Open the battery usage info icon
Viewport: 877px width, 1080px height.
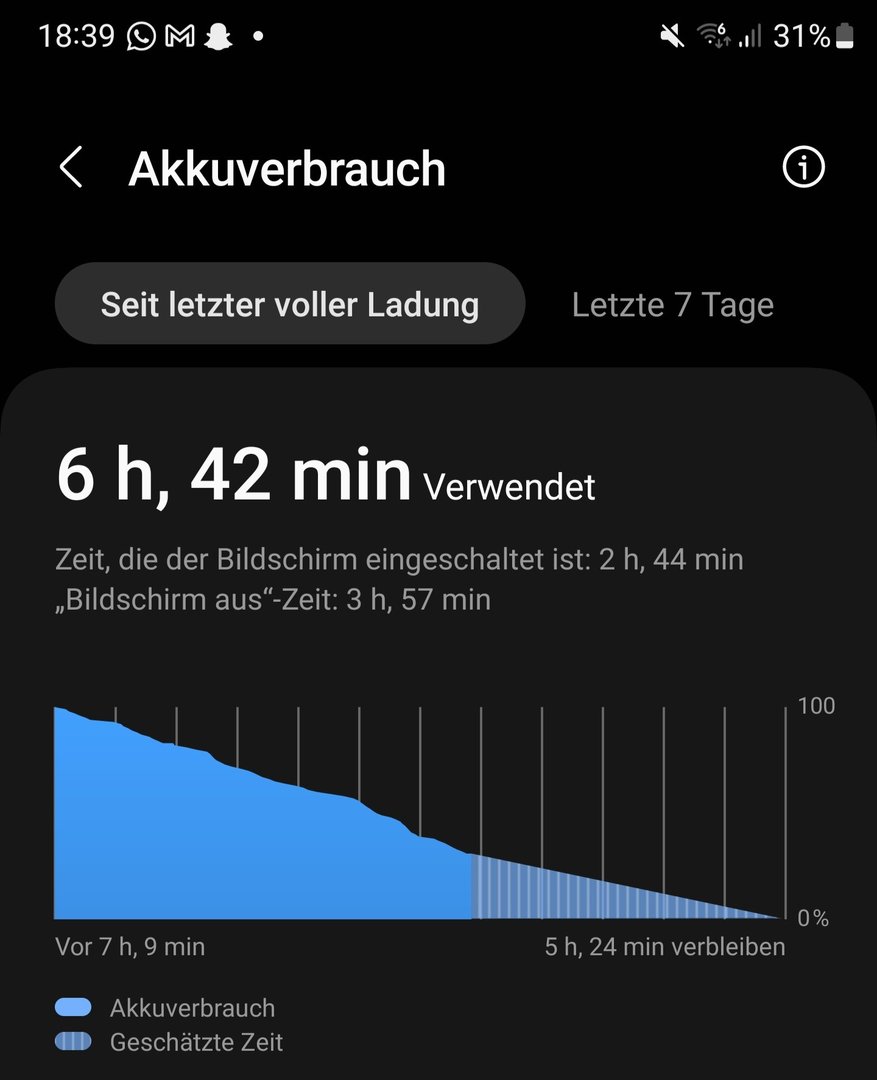coord(803,168)
